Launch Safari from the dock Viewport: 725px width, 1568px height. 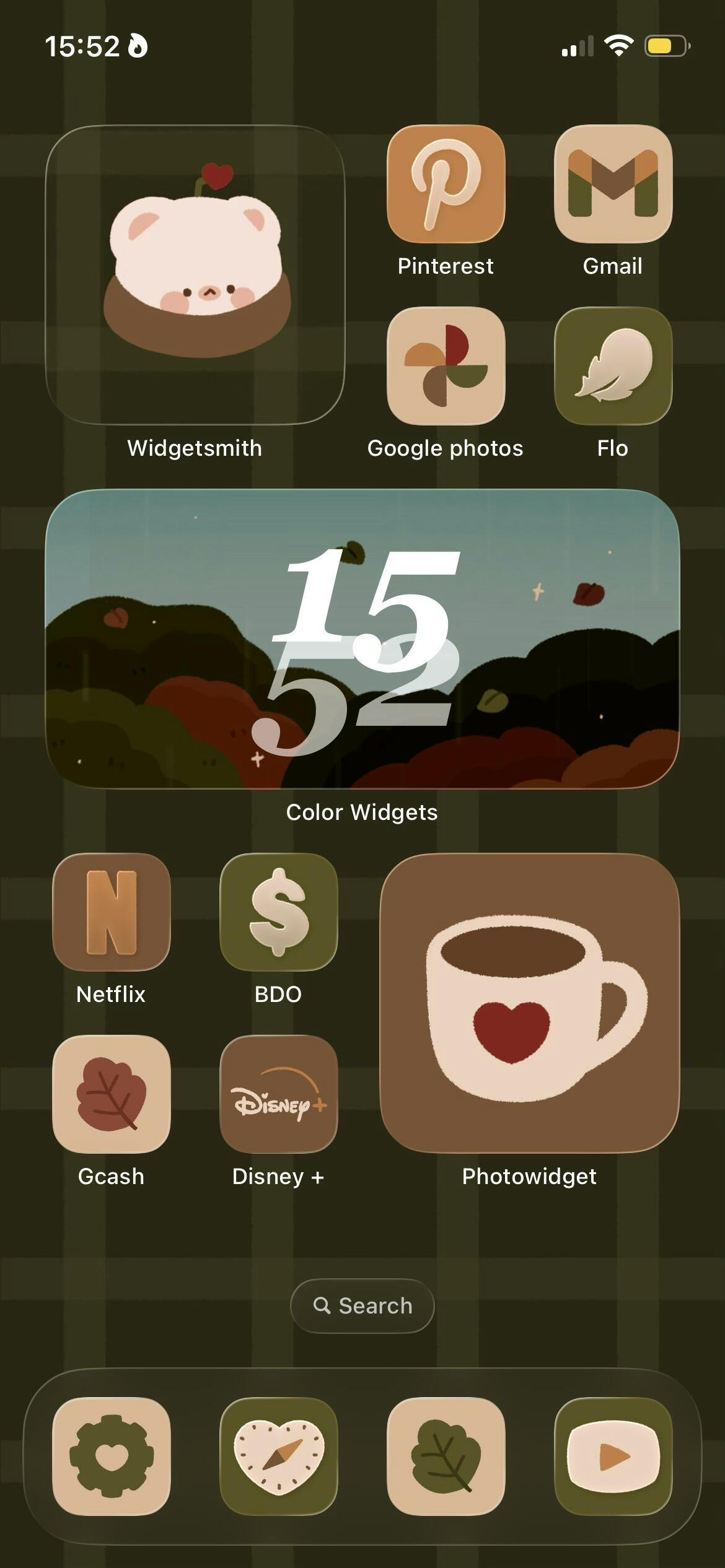[278, 1457]
